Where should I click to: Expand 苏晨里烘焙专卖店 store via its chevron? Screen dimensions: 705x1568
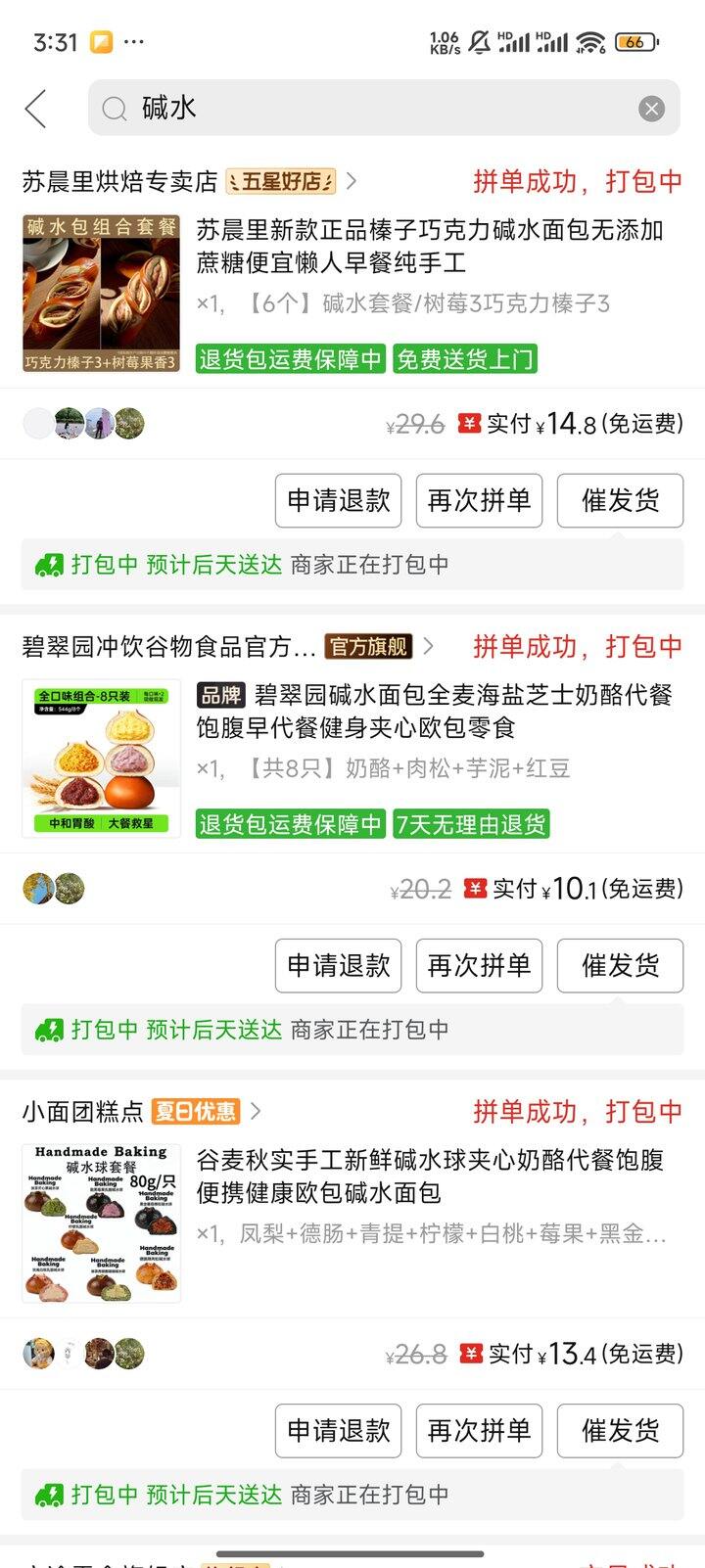pos(350,181)
